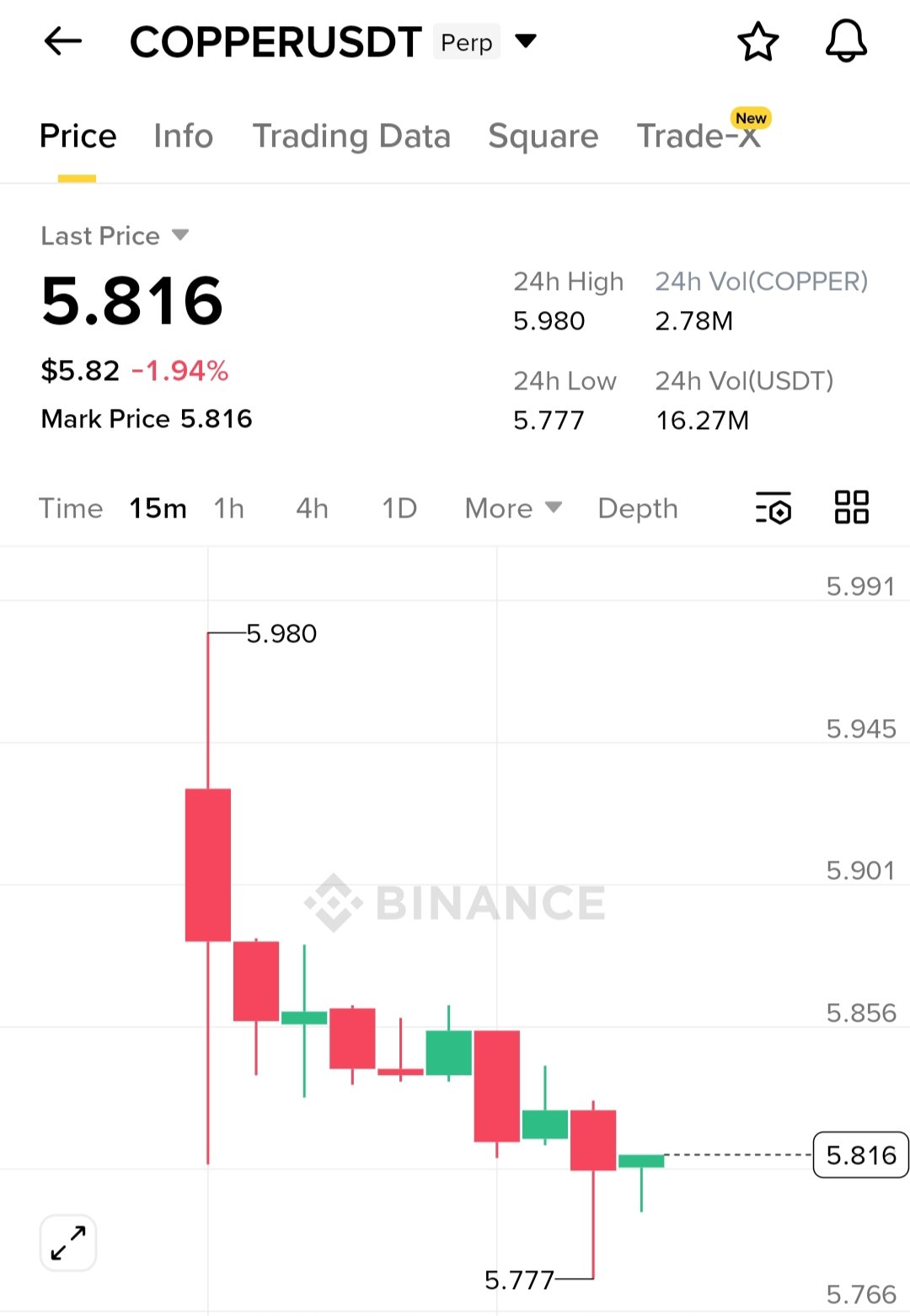Expand the chart to fullscreen
910x1316 pixels.
(68, 1243)
